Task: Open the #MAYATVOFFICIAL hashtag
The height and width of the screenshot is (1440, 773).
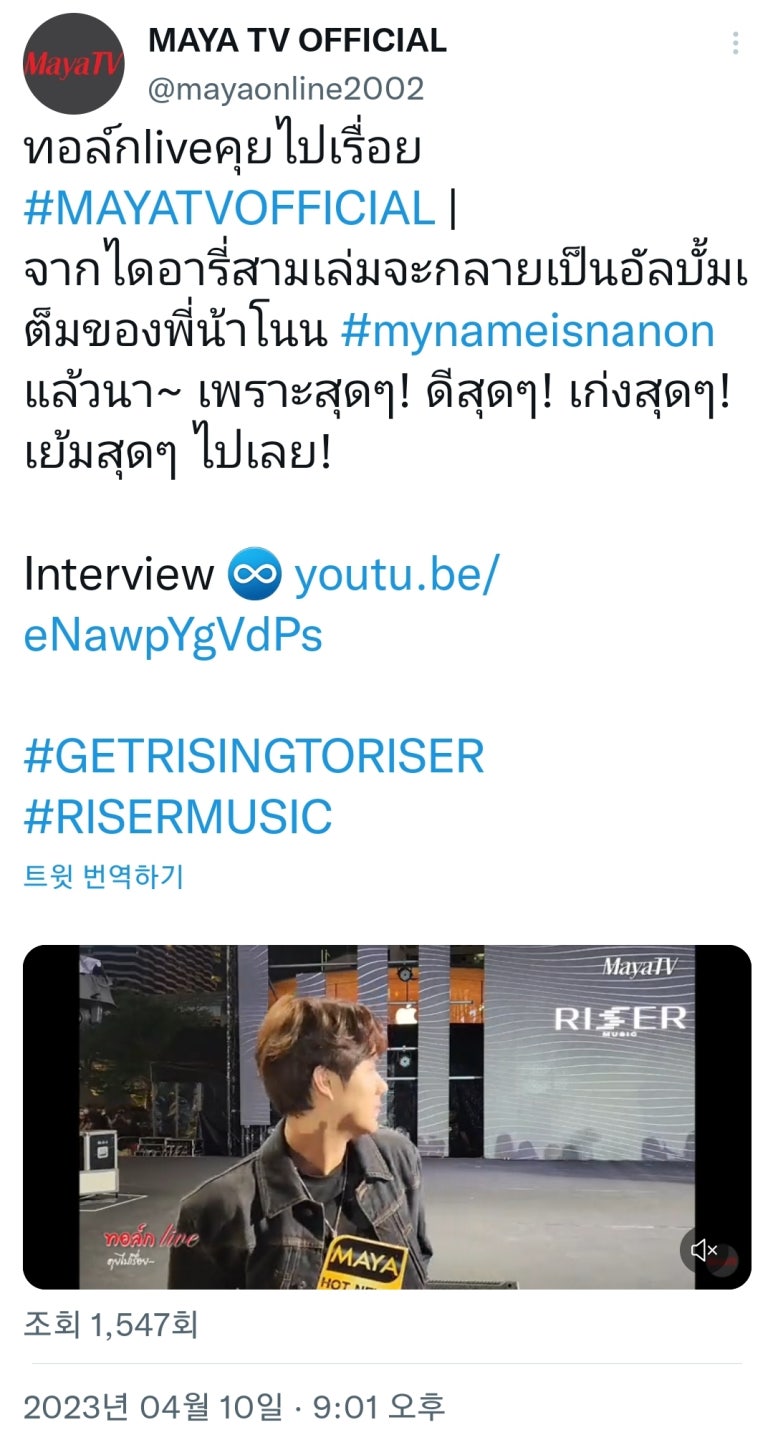Action: click(x=230, y=208)
